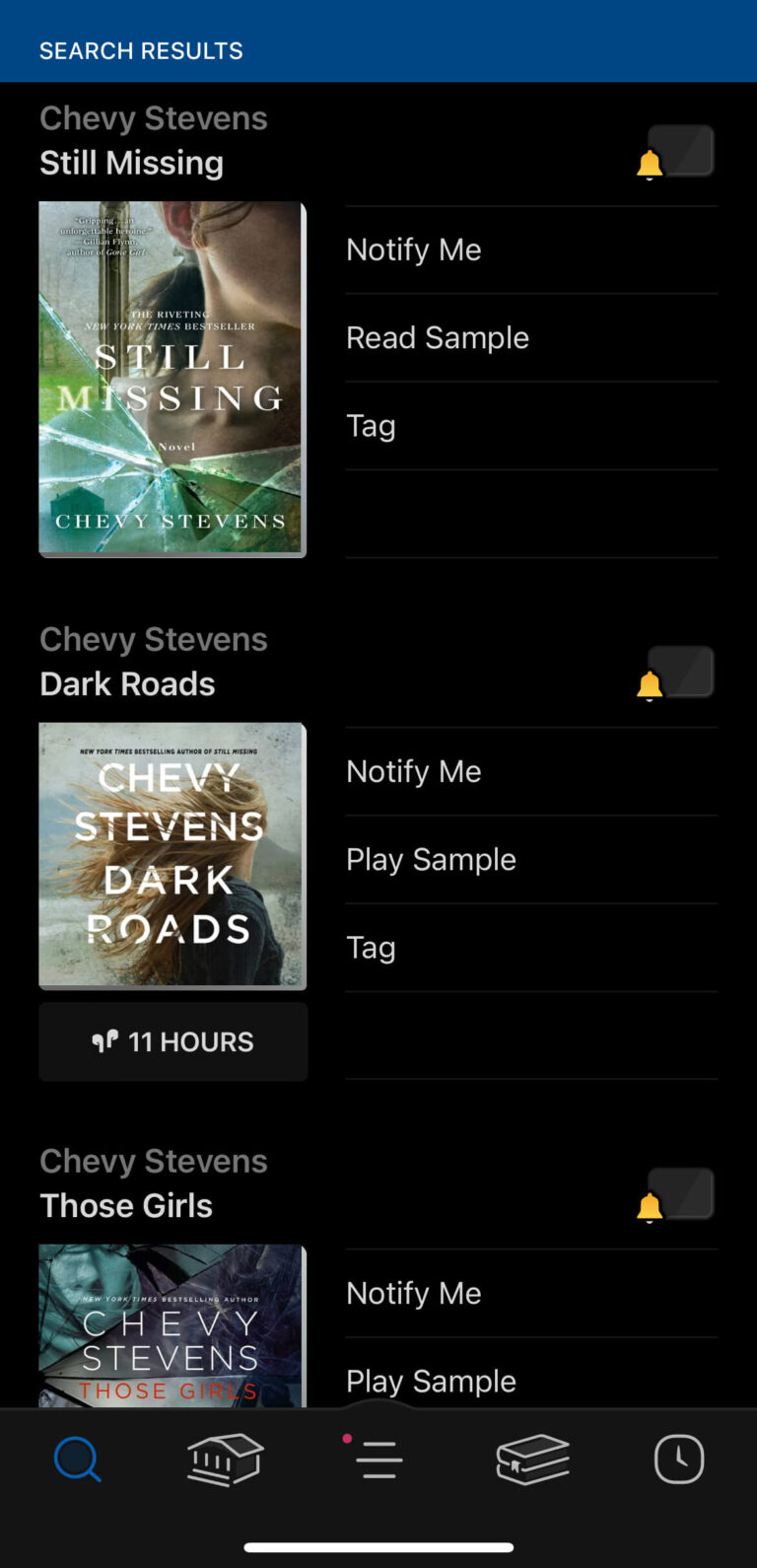The width and height of the screenshot is (757, 1568).
Task: Choose Notify Me for Those Girls
Action: point(414,1293)
